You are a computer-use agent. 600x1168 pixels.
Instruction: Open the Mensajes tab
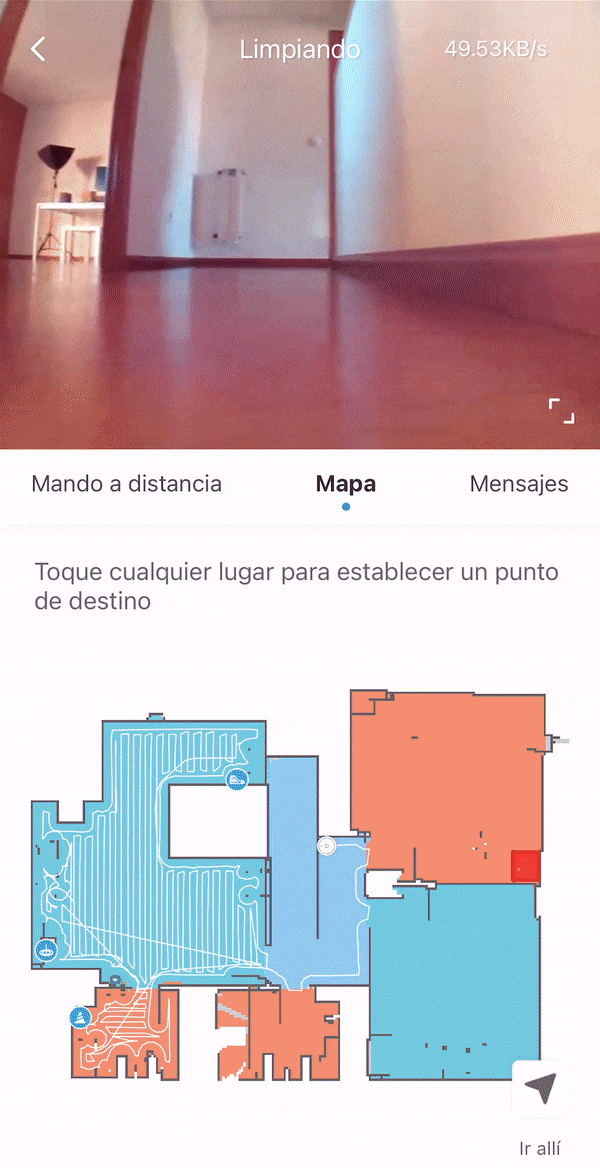coord(519,483)
